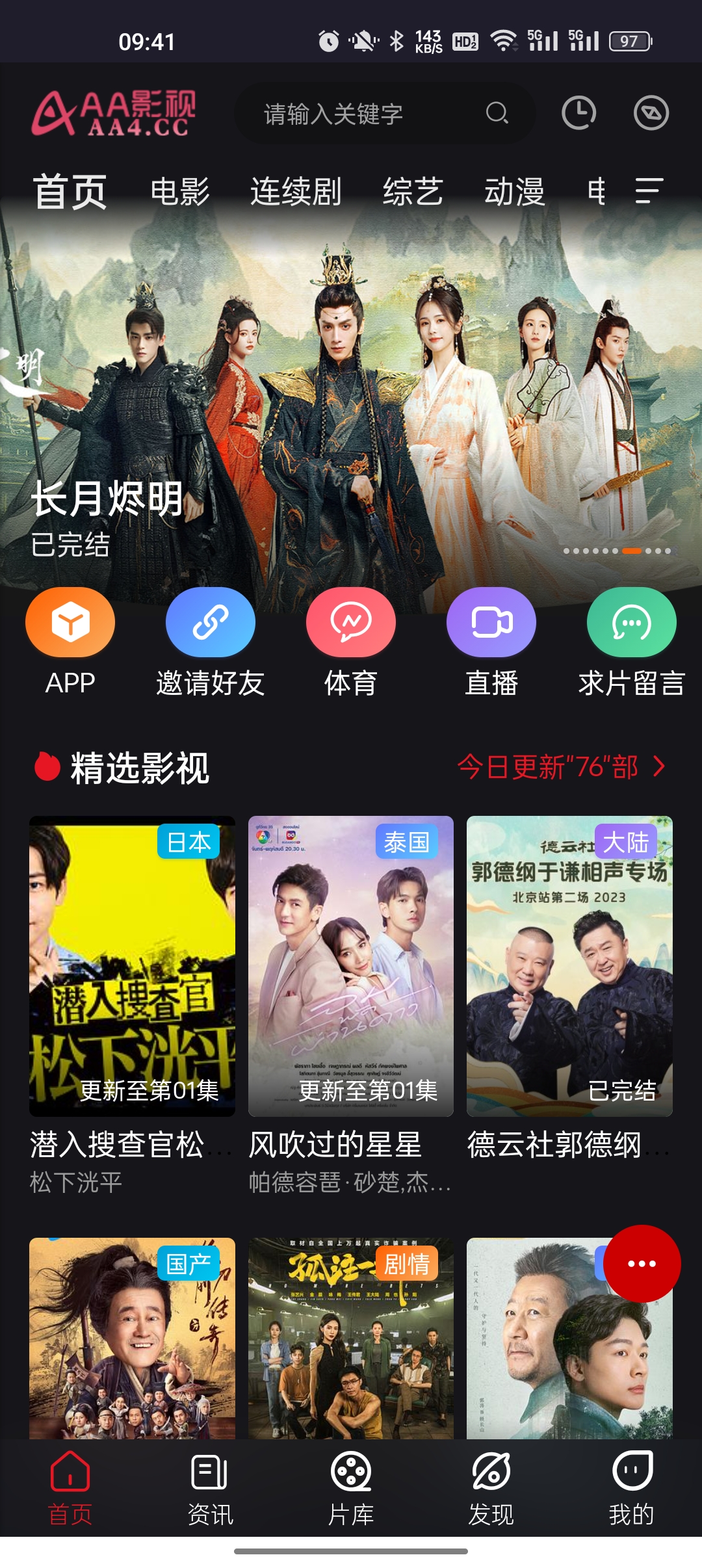Tap the 邀请好友 invite friends icon
702x1568 pixels.
pyautogui.click(x=210, y=622)
